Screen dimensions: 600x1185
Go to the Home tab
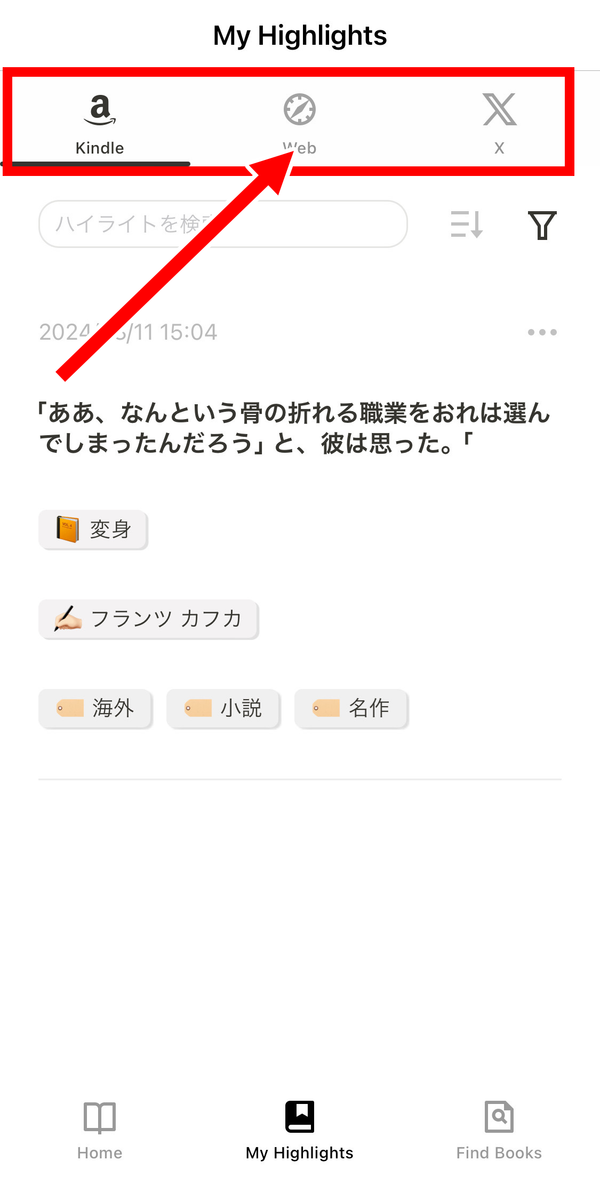[100, 1130]
